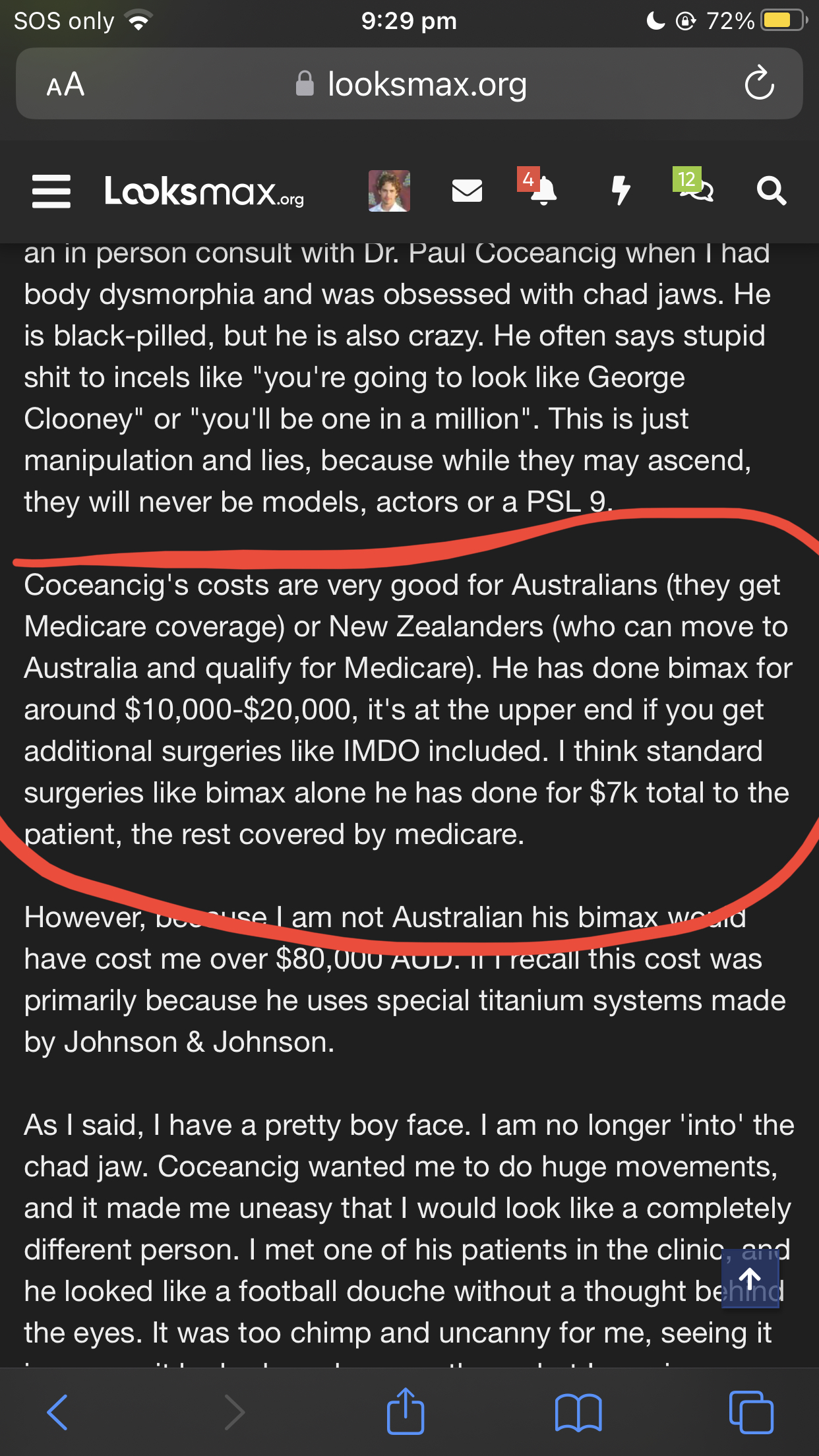The width and height of the screenshot is (819, 1456).
Task: Reload the page
Action: 759,83
